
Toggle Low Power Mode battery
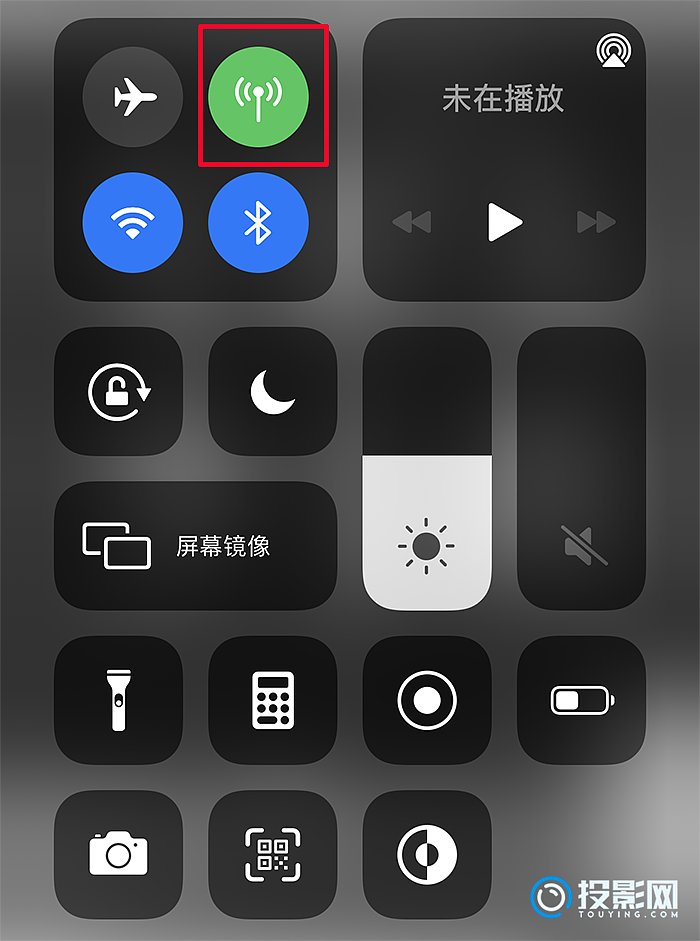(581, 700)
